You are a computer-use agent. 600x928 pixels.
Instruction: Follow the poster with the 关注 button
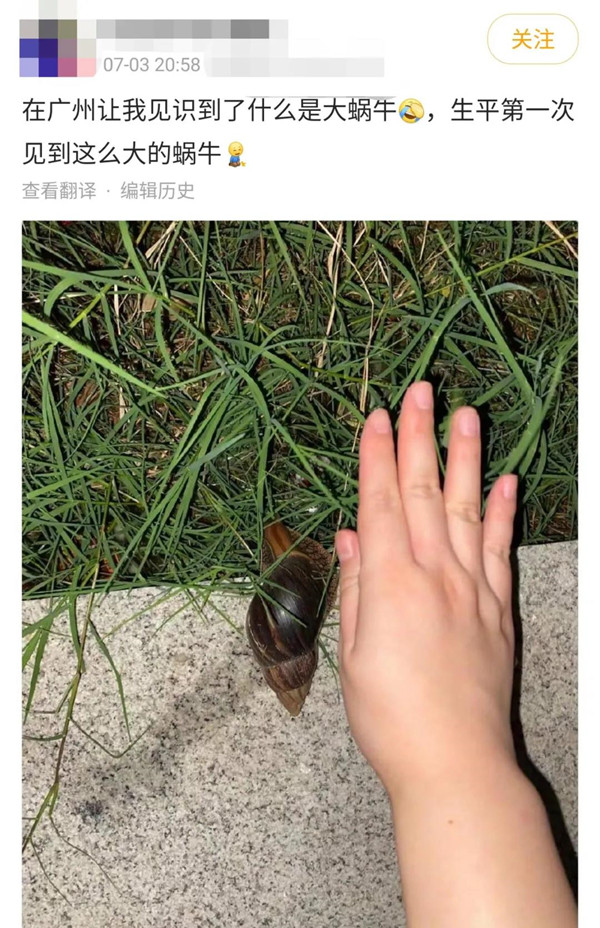pyautogui.click(x=532, y=40)
